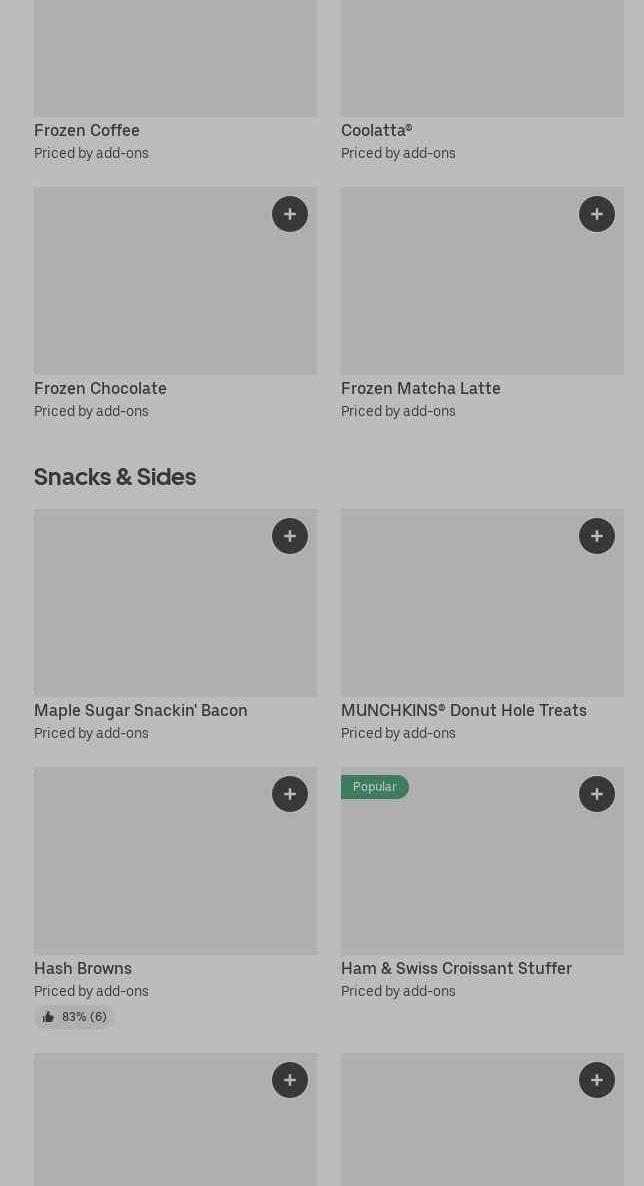
Task: View Hash Browns item page
Action: (x=83, y=968)
